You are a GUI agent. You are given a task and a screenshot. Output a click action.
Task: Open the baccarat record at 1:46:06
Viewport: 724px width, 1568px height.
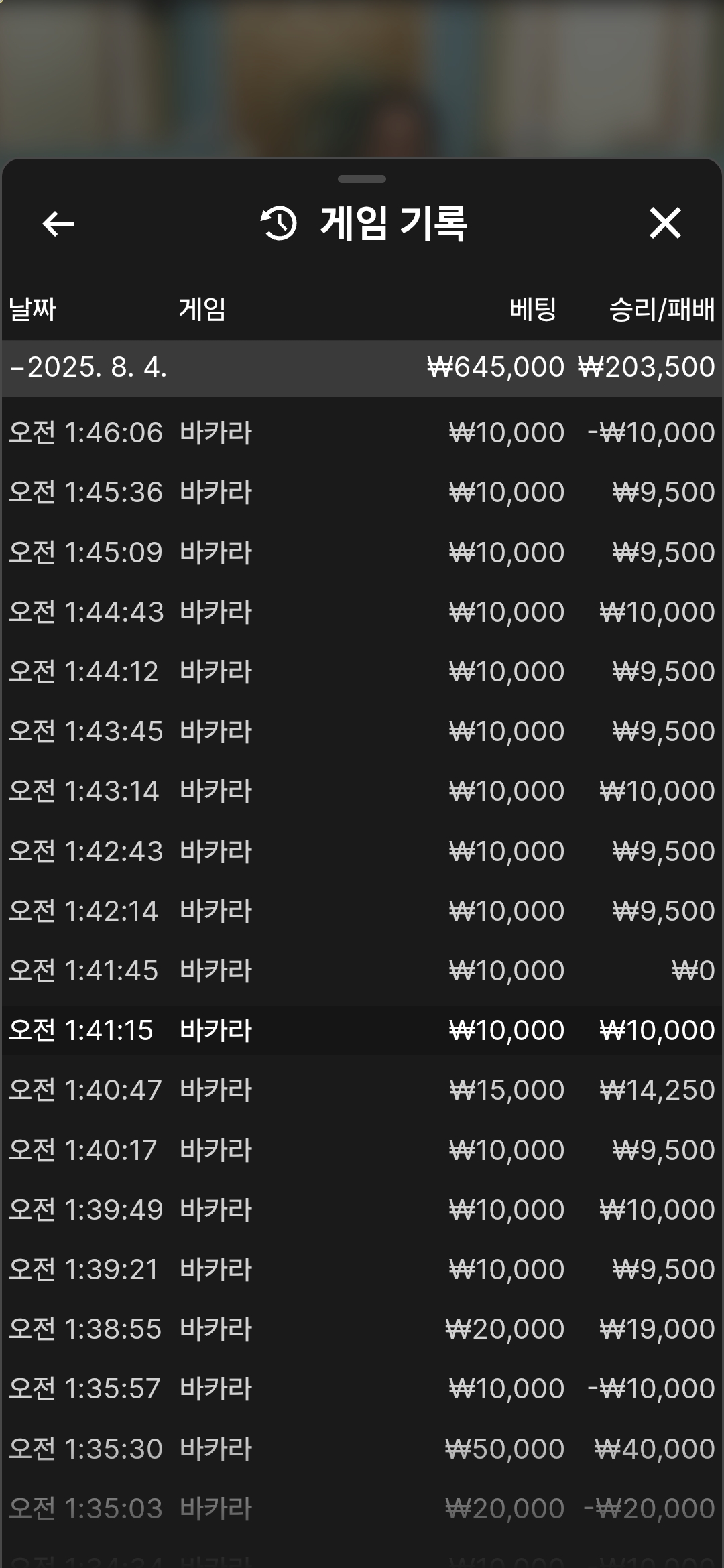tap(362, 433)
